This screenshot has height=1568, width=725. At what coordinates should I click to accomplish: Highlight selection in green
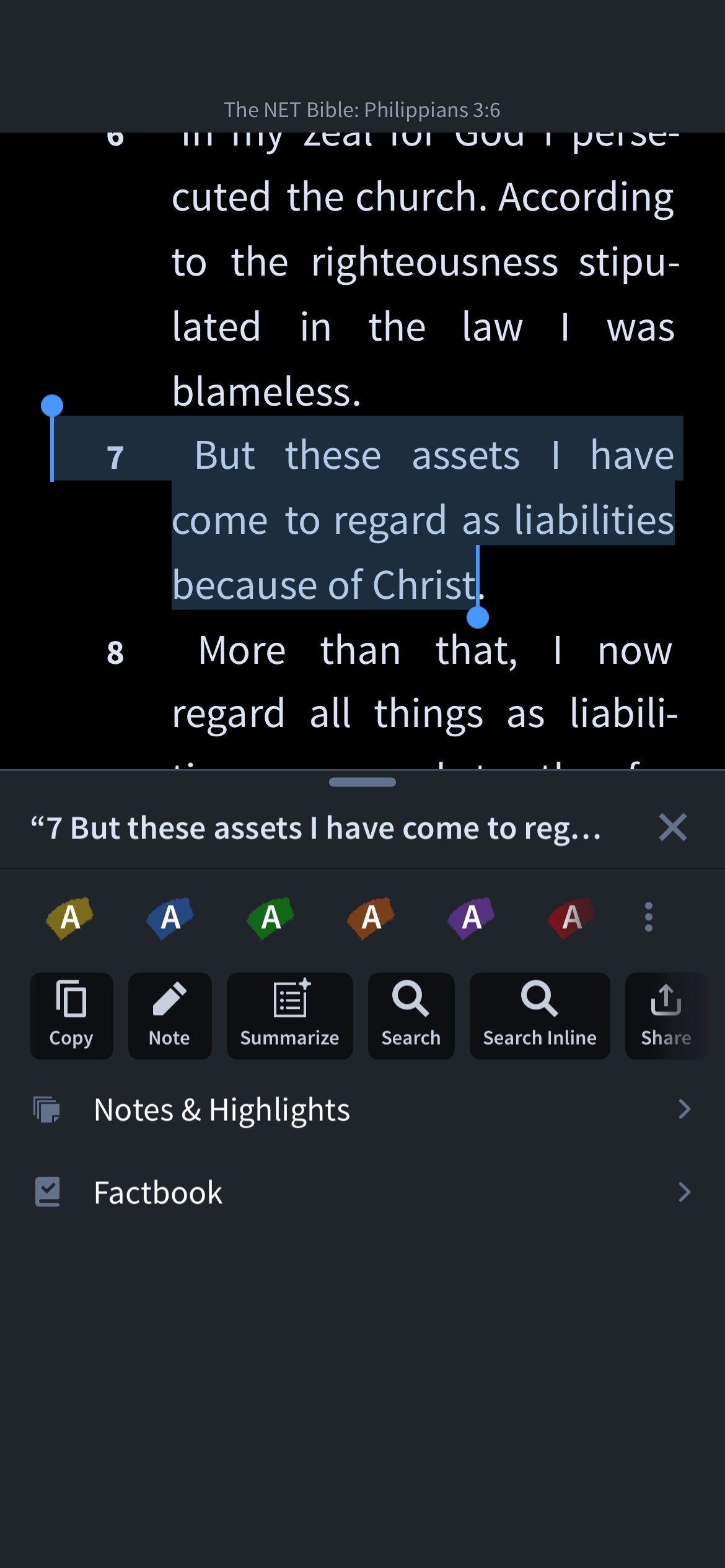pyautogui.click(x=271, y=917)
